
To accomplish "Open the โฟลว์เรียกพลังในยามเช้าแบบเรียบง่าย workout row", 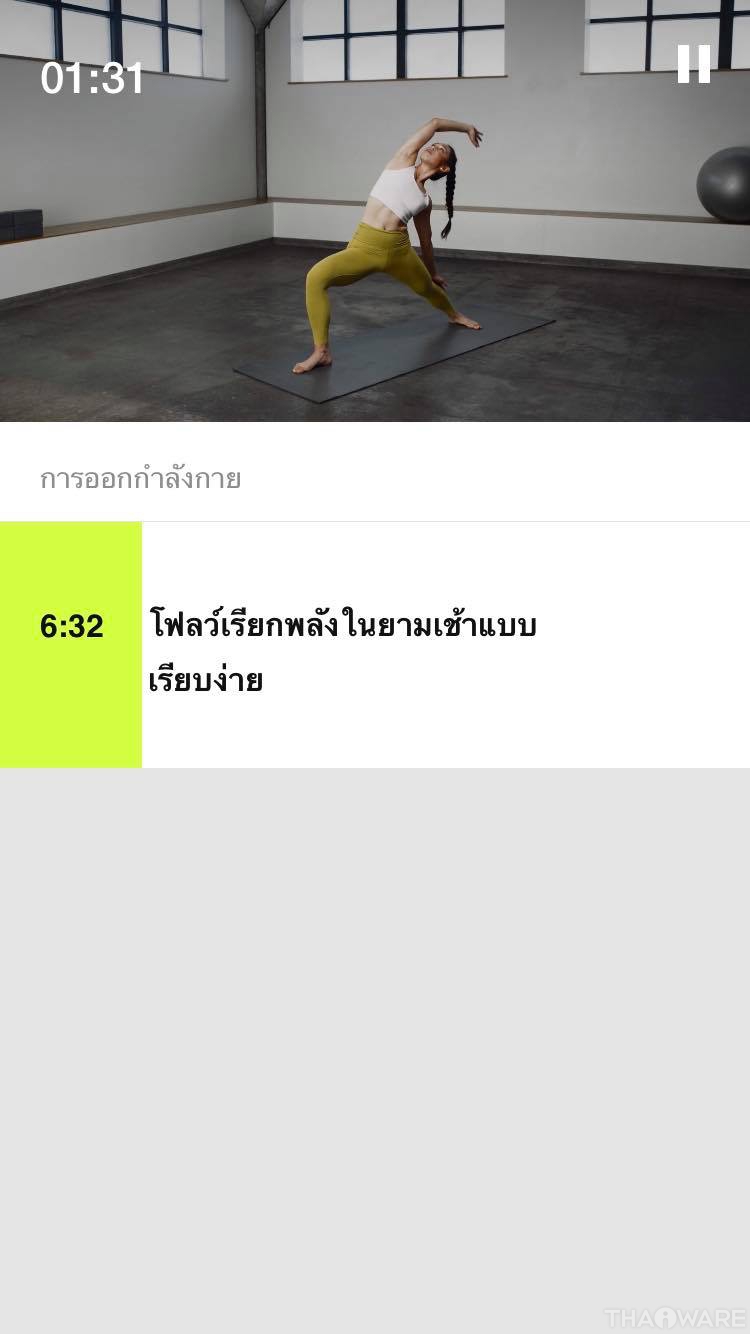I will (x=374, y=645).
